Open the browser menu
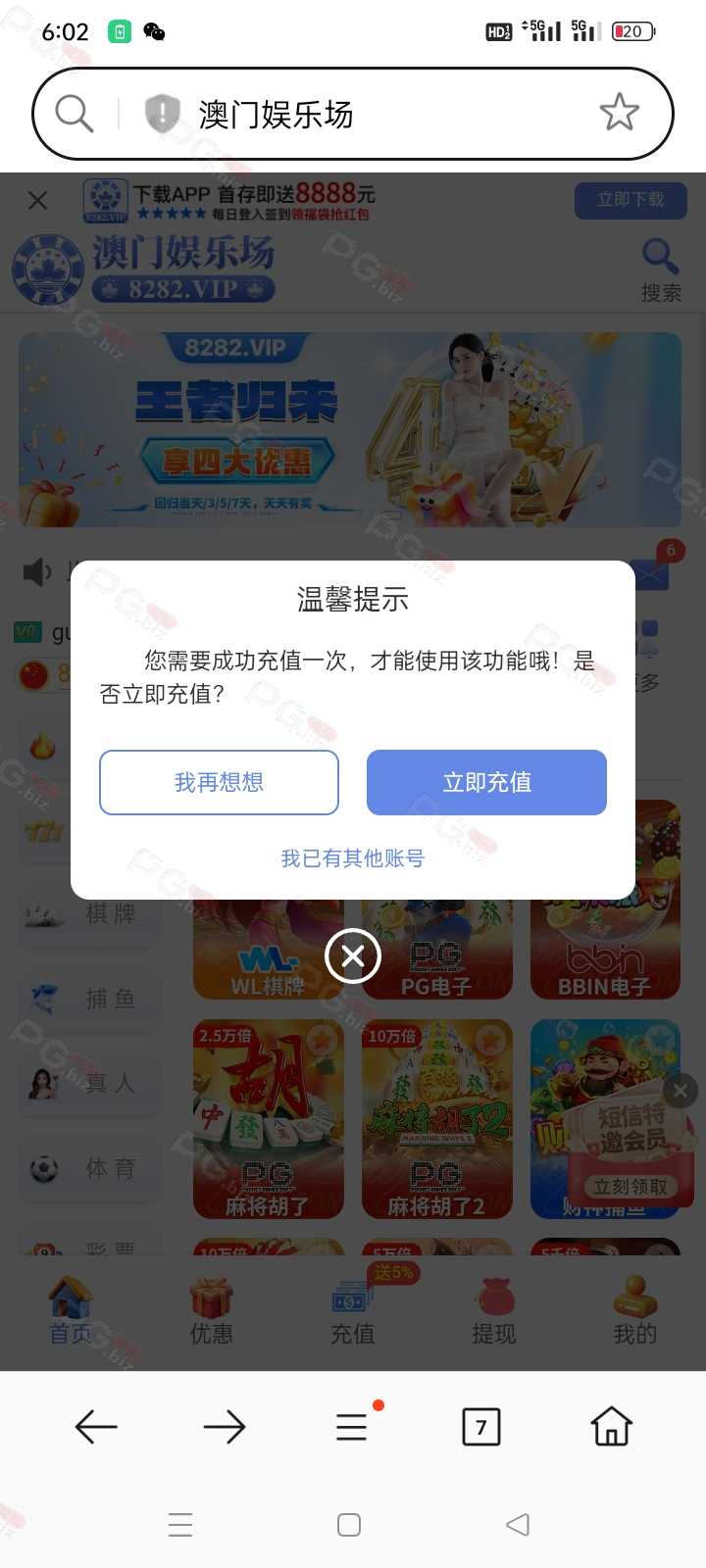706x1568 pixels. pyautogui.click(x=352, y=1427)
